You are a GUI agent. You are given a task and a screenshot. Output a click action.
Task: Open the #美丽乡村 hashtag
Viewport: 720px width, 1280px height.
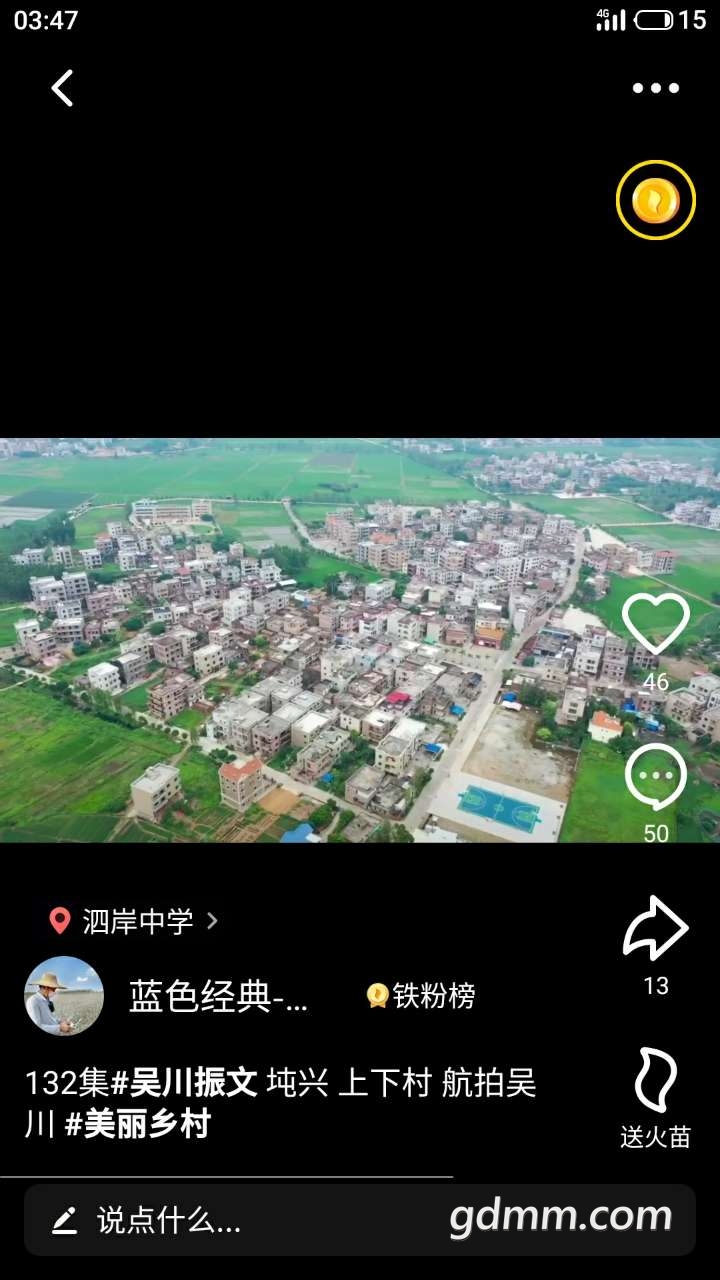tap(137, 1125)
